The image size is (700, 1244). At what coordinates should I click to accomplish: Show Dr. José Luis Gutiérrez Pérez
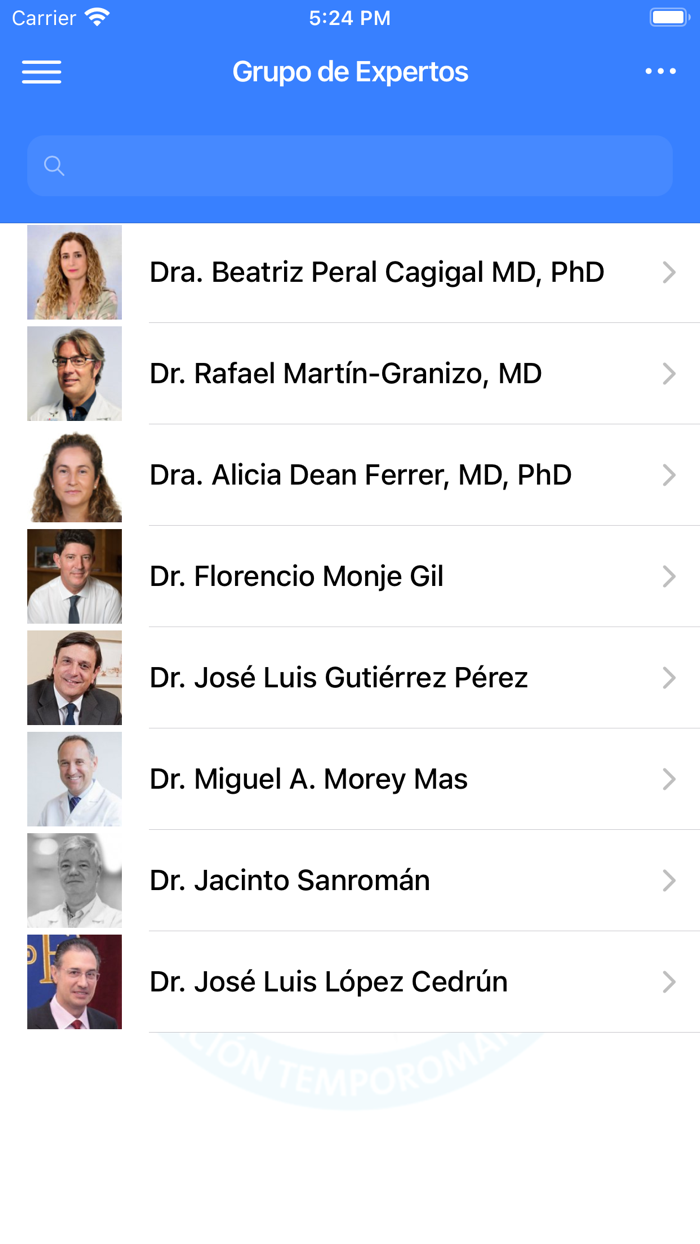click(x=339, y=678)
